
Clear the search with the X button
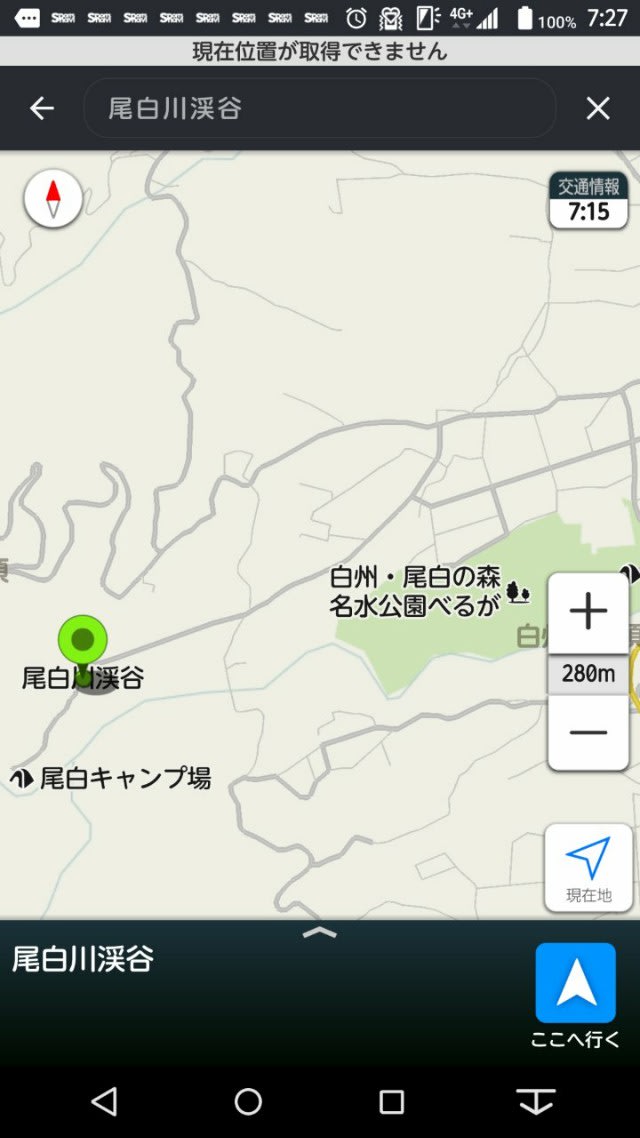(597, 109)
